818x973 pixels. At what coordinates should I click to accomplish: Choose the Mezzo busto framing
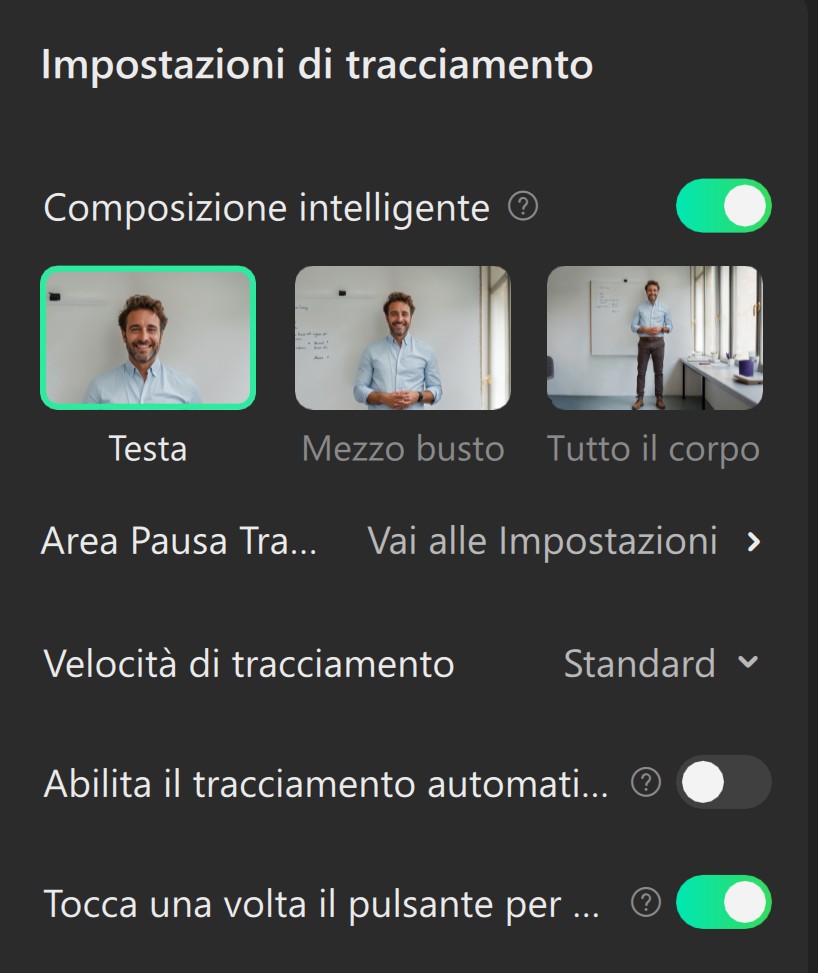click(x=402, y=338)
